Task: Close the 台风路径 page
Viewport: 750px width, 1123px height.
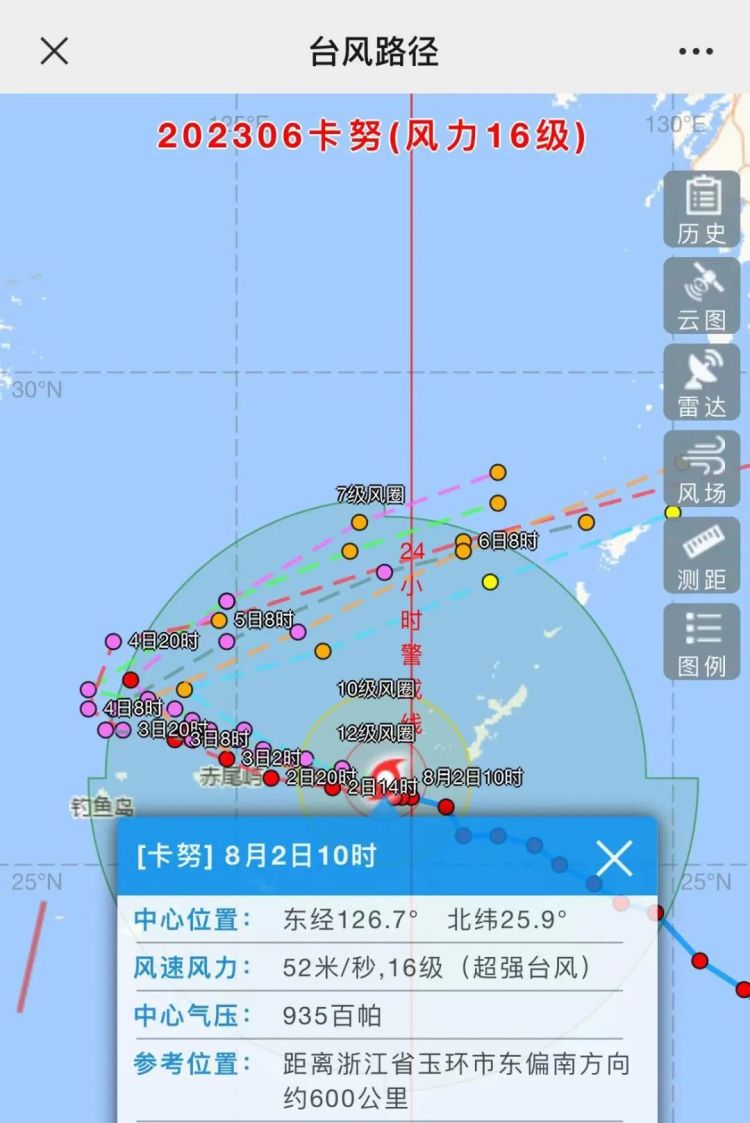Action: [54, 51]
